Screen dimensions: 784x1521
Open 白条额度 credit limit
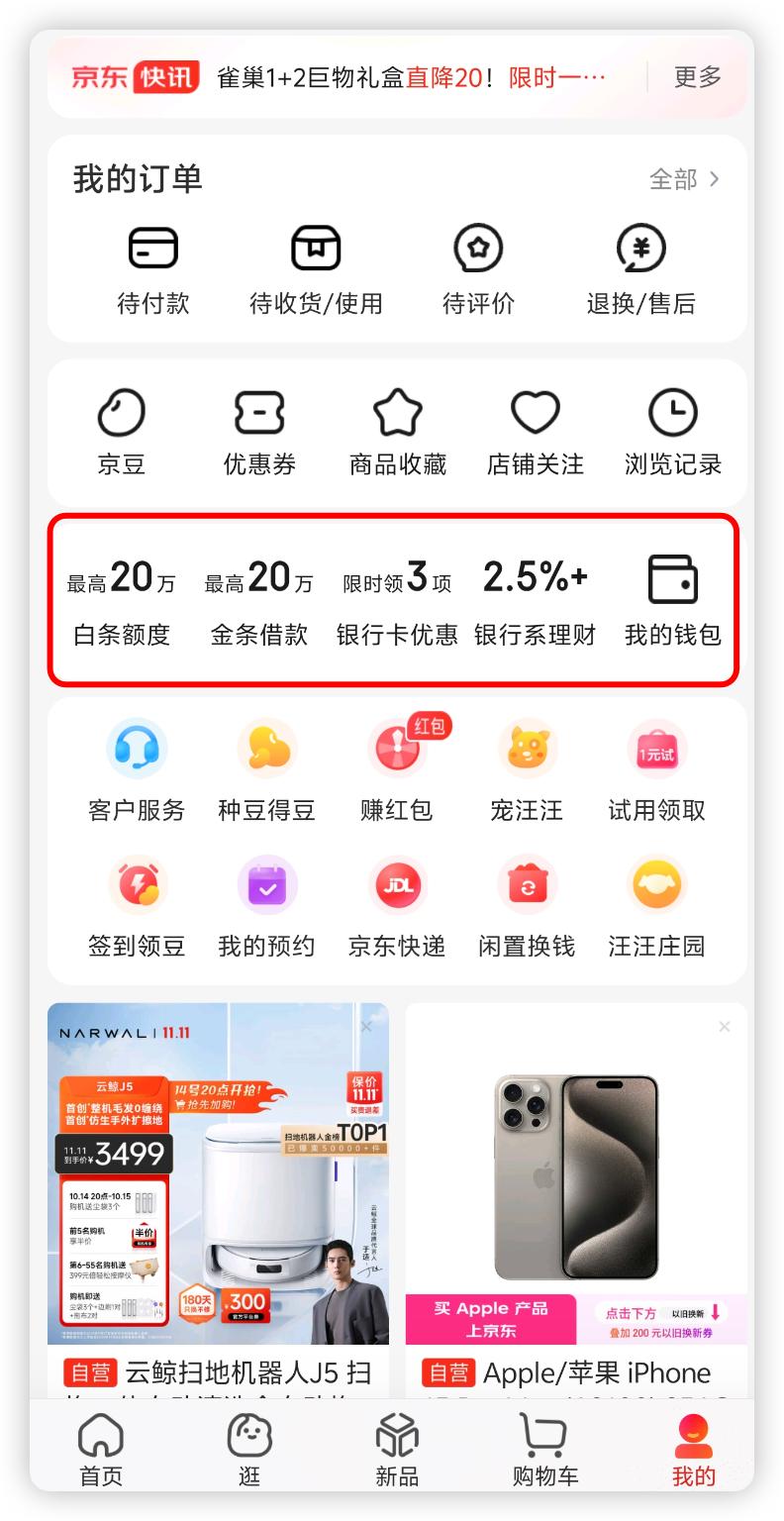[x=122, y=600]
